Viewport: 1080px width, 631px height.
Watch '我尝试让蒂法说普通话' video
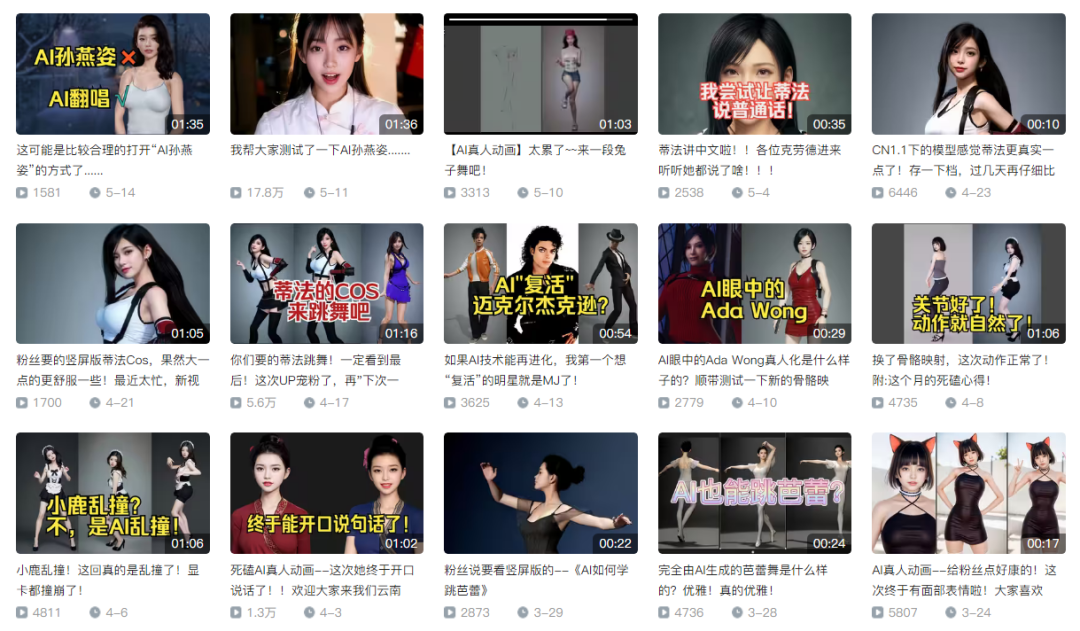754,74
